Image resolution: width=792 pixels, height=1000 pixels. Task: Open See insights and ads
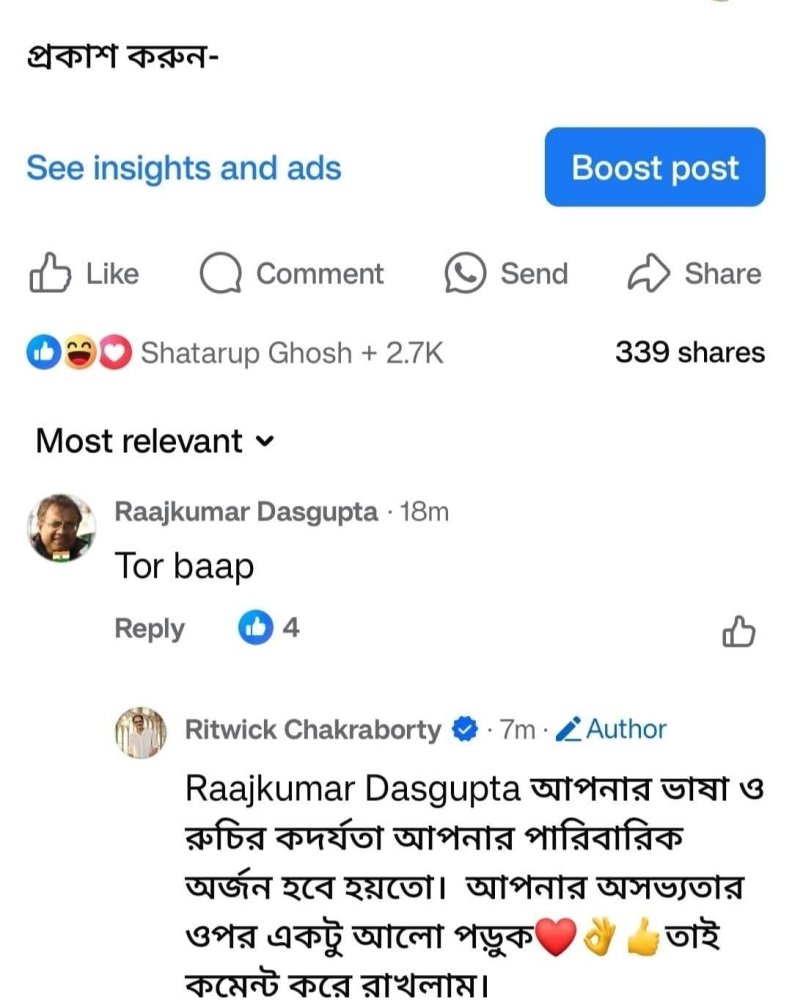pos(183,168)
